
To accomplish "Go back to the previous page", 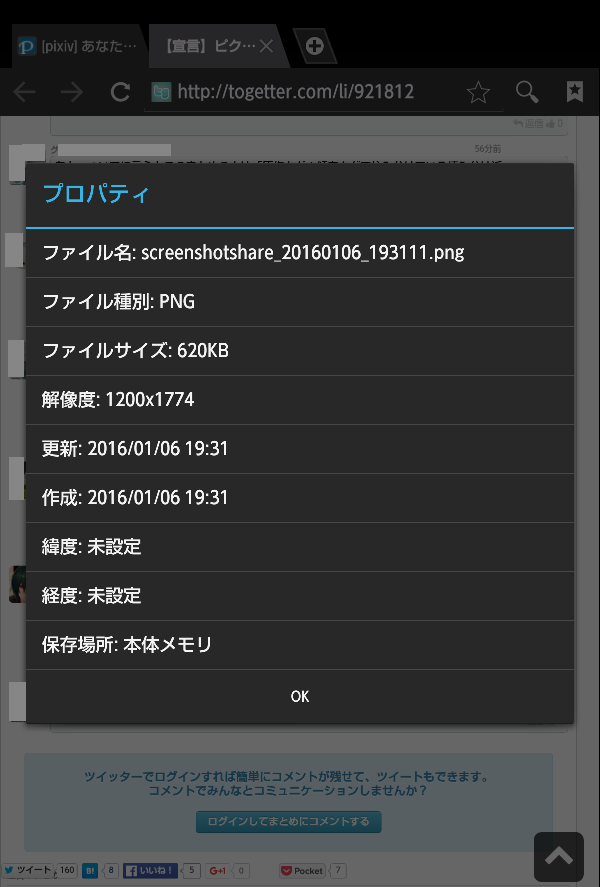I will pyautogui.click(x=24, y=93).
